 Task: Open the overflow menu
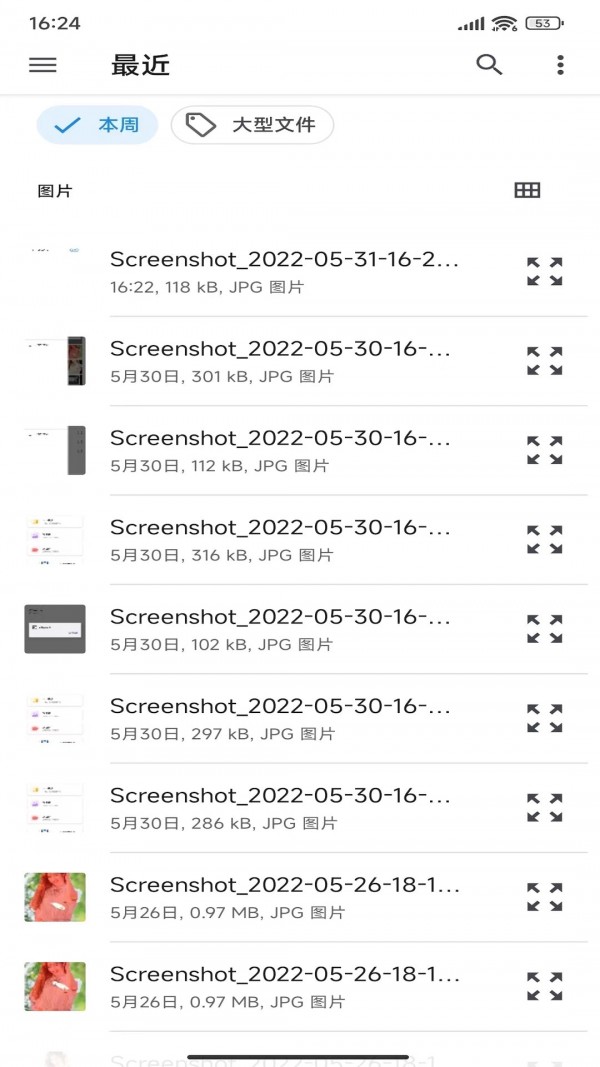560,65
